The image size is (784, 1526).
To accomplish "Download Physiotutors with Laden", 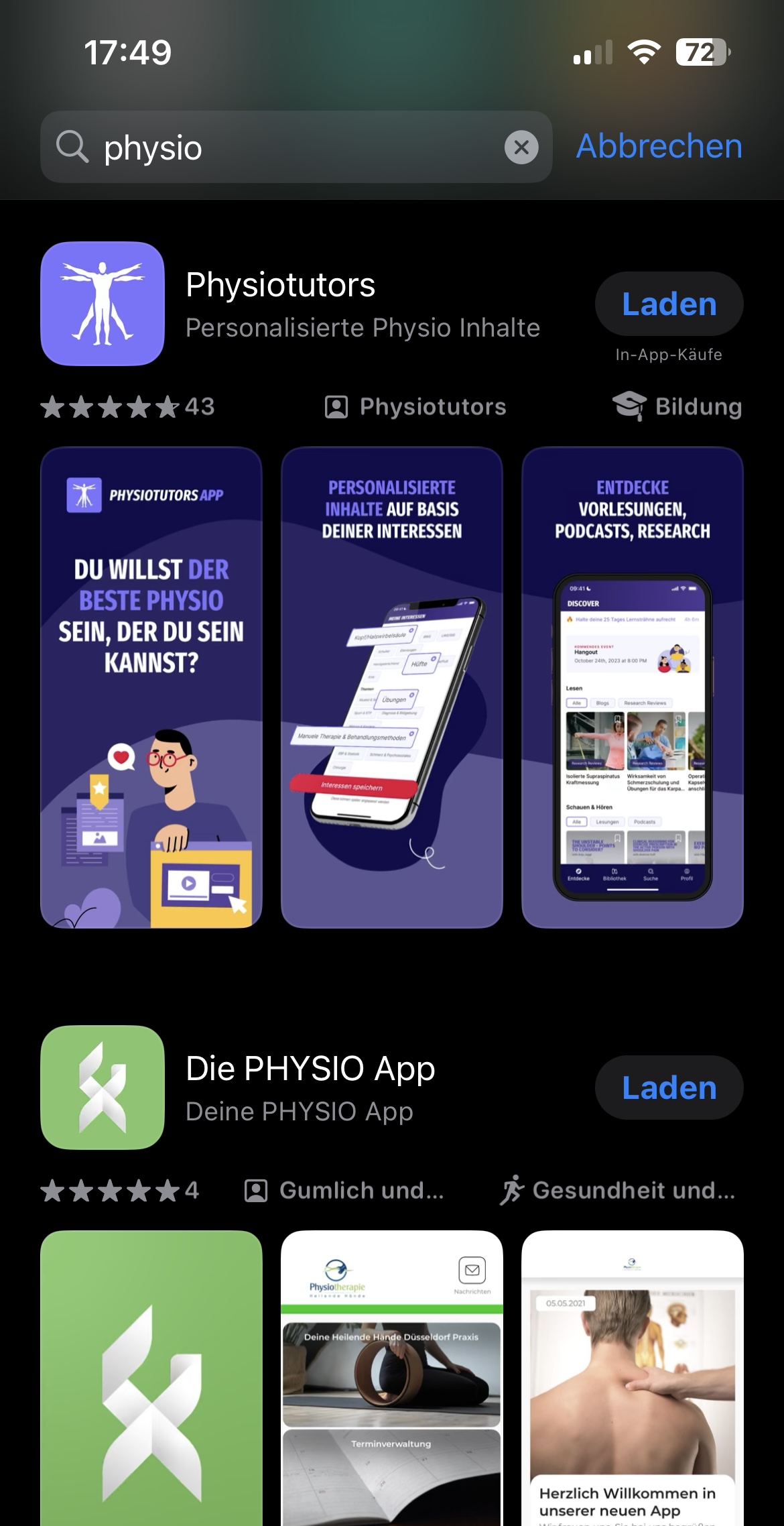I will tap(669, 304).
